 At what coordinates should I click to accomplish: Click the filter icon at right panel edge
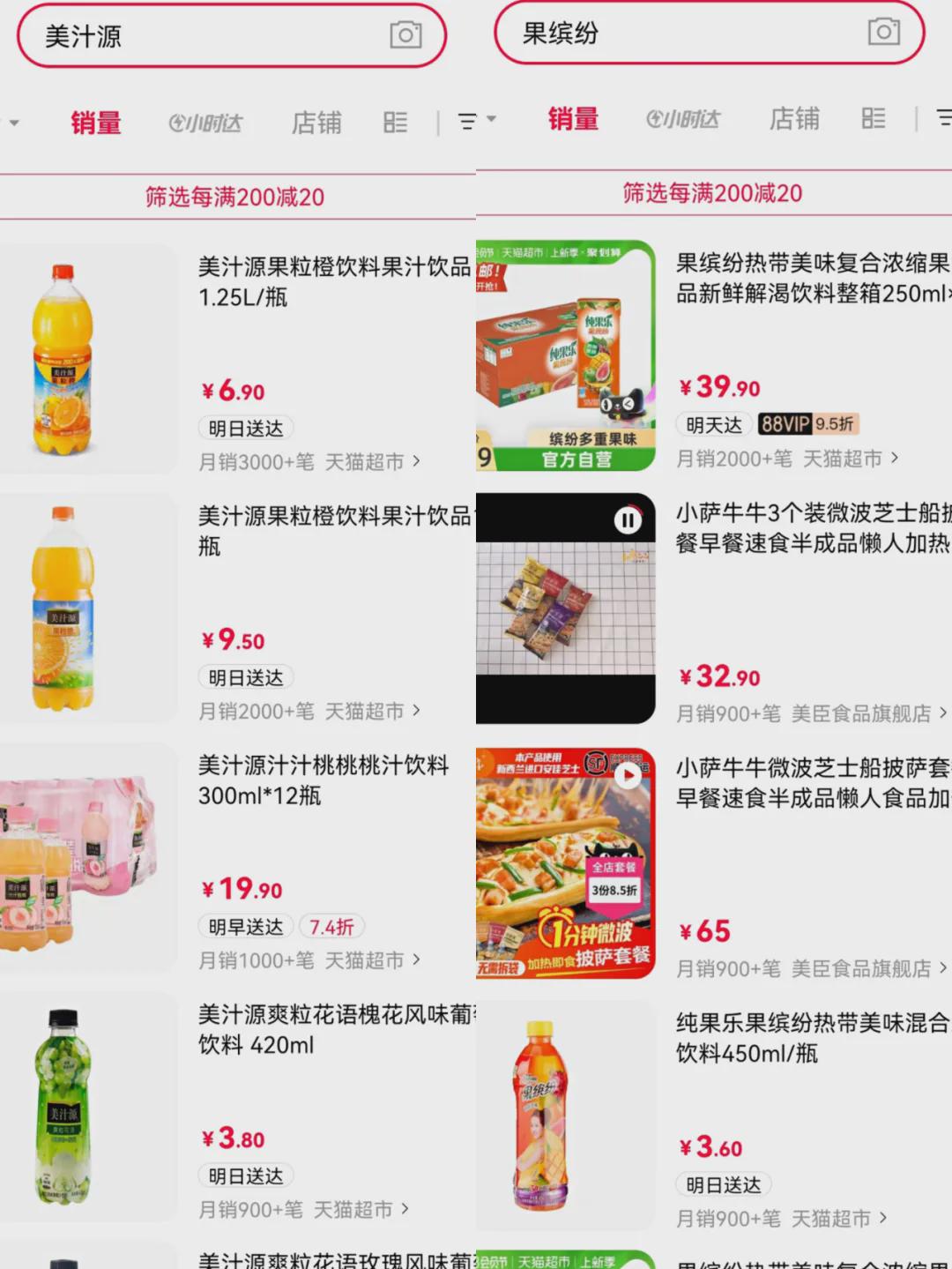[944, 116]
